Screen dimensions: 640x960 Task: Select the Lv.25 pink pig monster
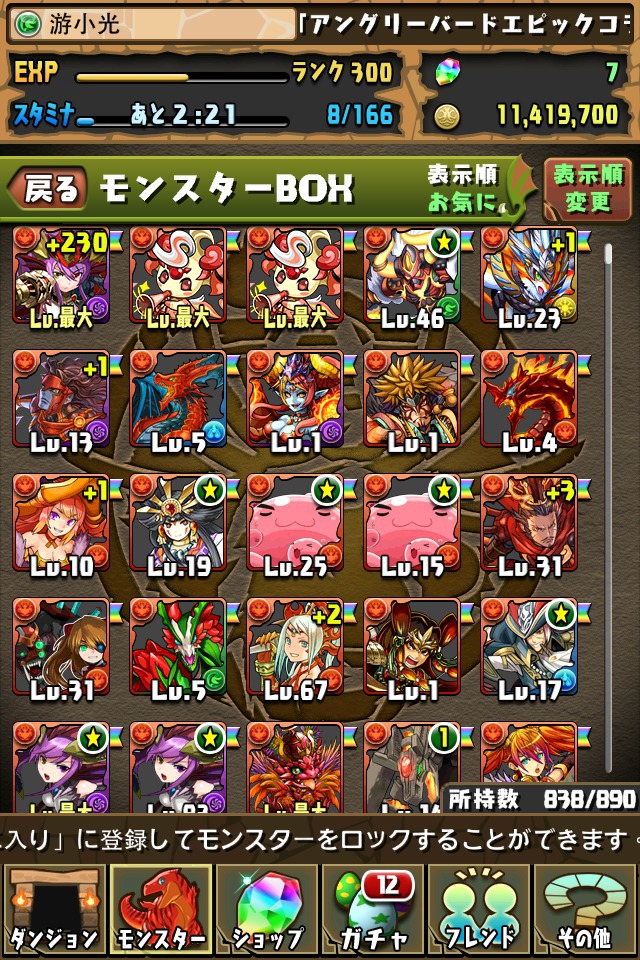(295, 524)
